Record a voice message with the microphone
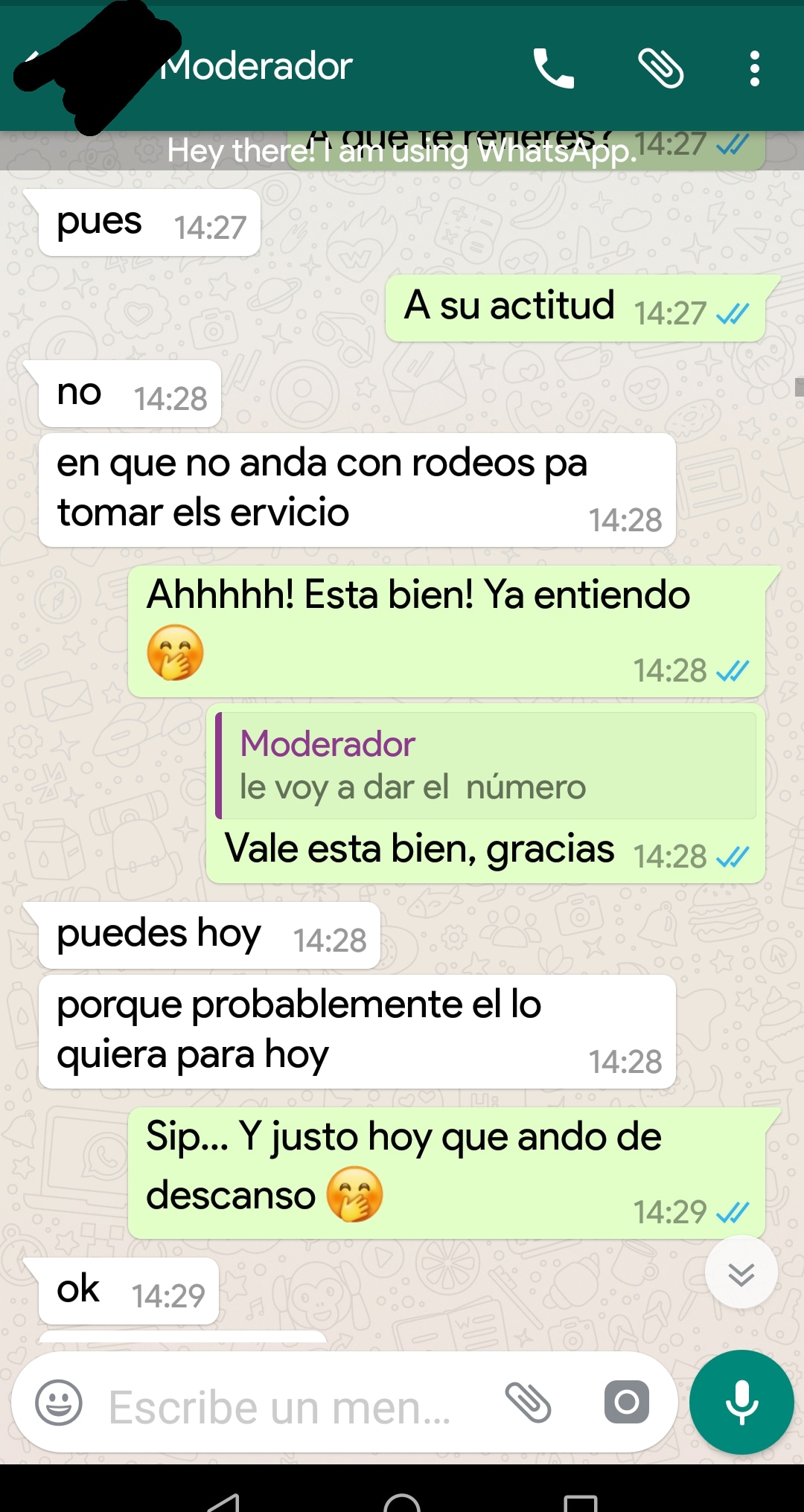The width and height of the screenshot is (804, 1512). coord(741,1403)
